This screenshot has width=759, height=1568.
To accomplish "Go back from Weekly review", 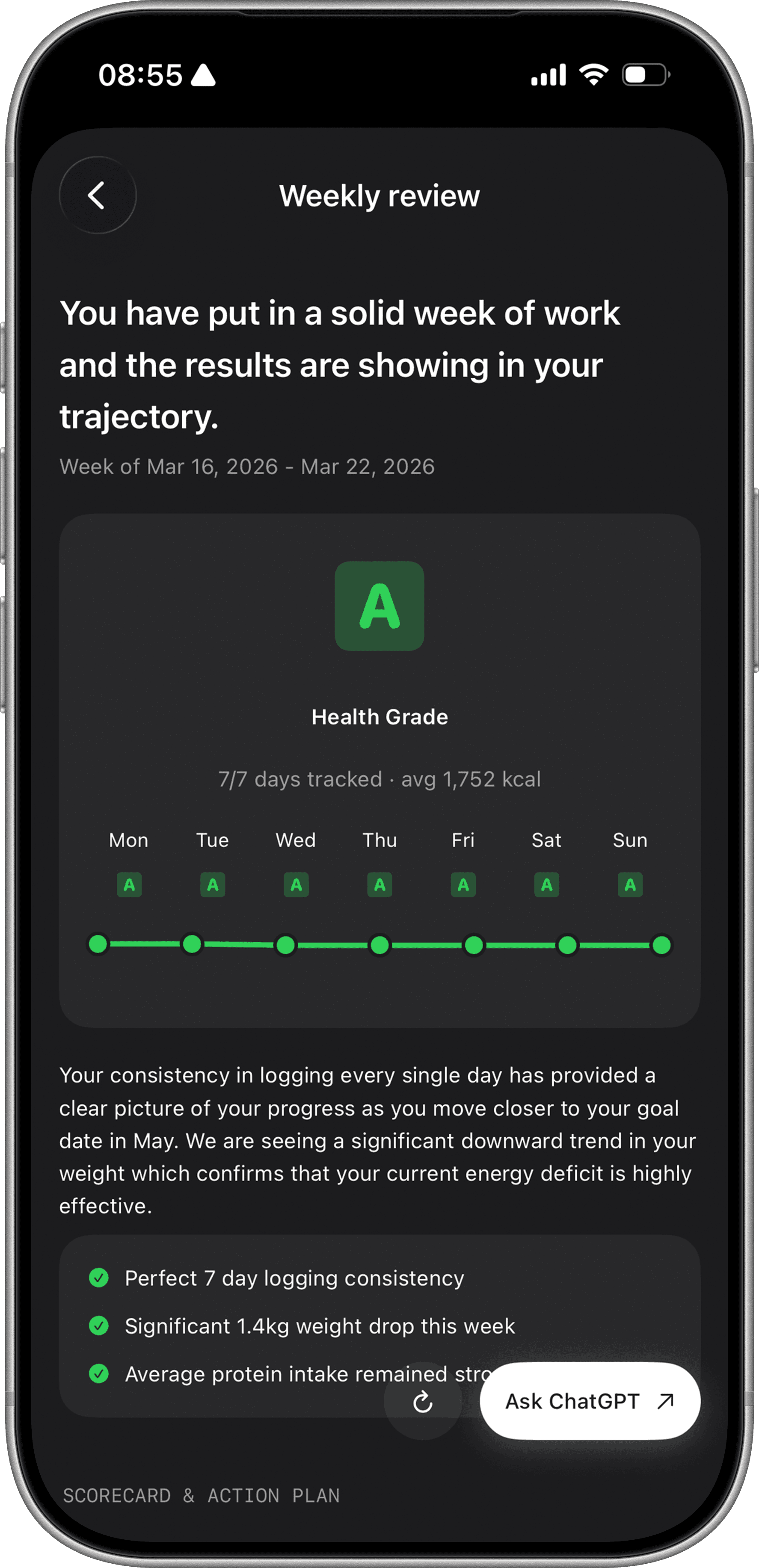I will click(x=98, y=195).
